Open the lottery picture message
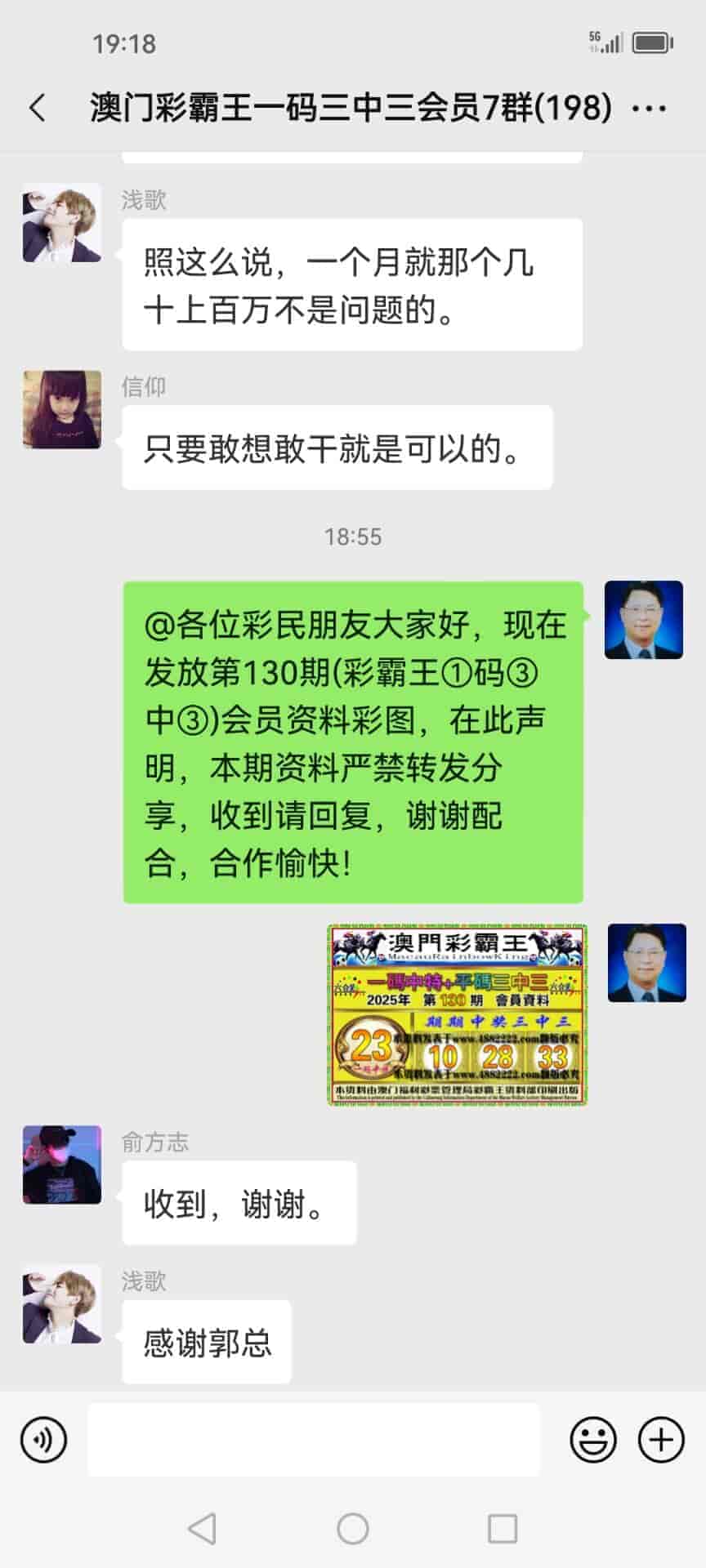Screen dimensions: 706x1568 tap(458, 1014)
